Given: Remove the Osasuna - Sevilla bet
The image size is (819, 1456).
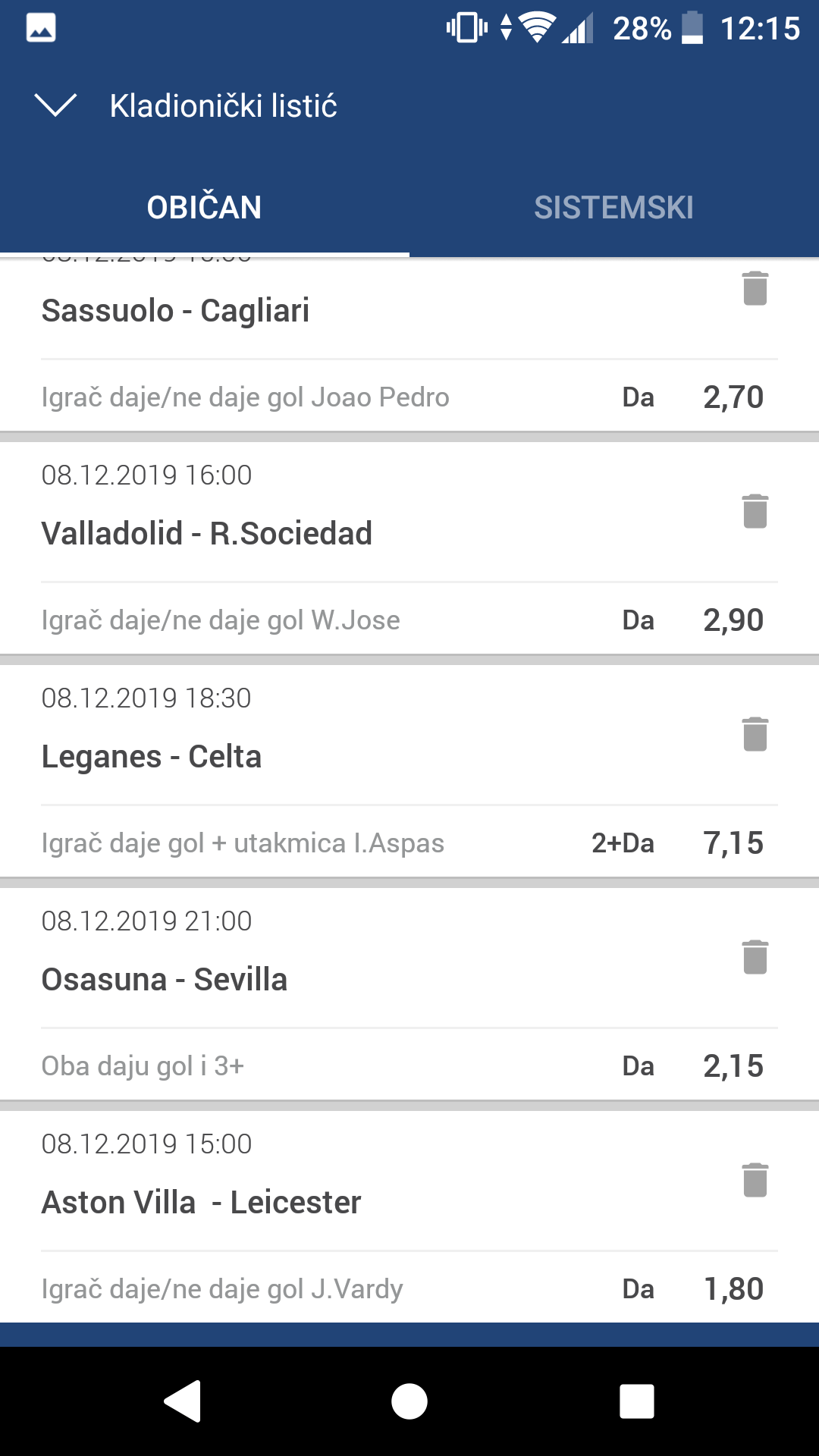Looking at the screenshot, I should tap(755, 957).
